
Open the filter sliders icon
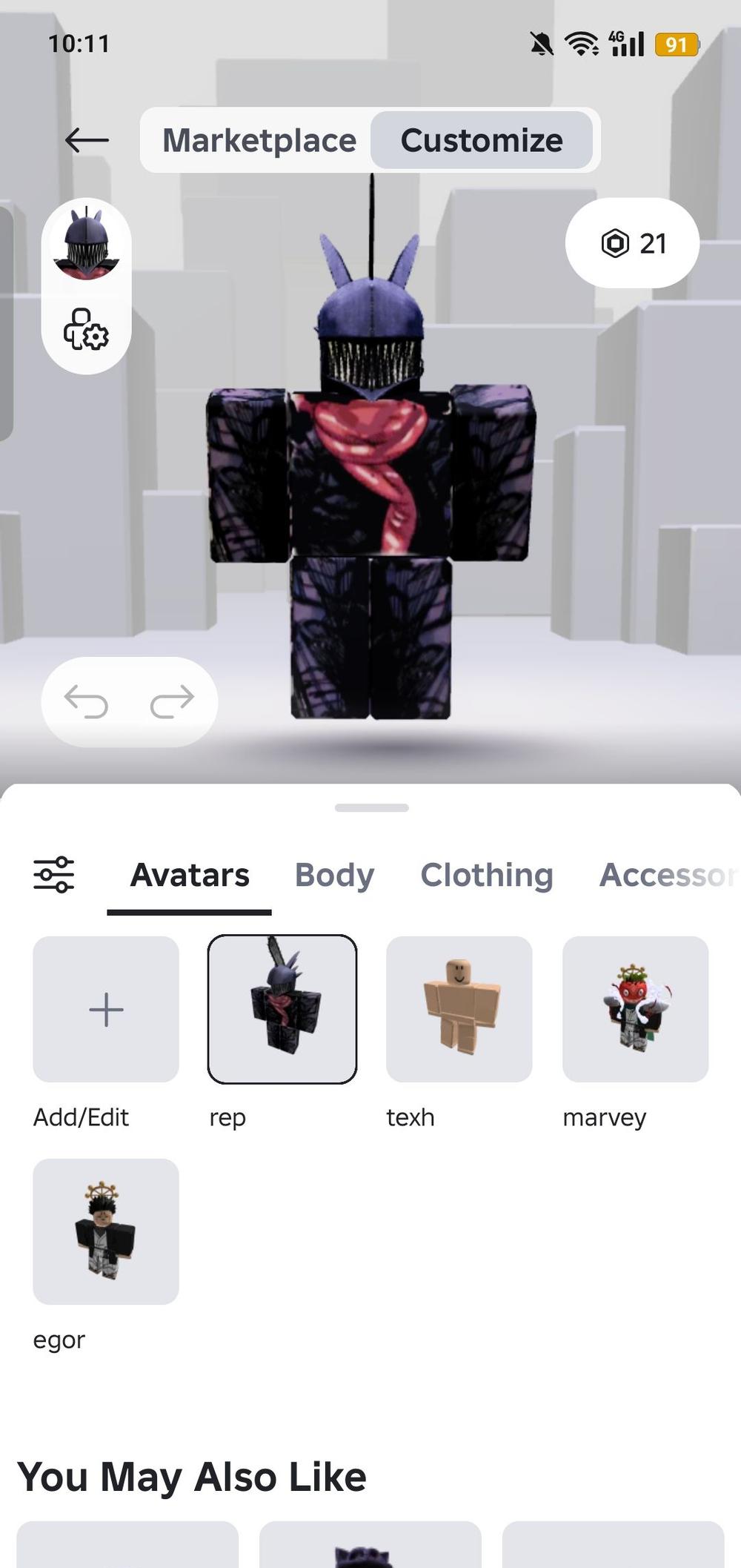tap(54, 875)
